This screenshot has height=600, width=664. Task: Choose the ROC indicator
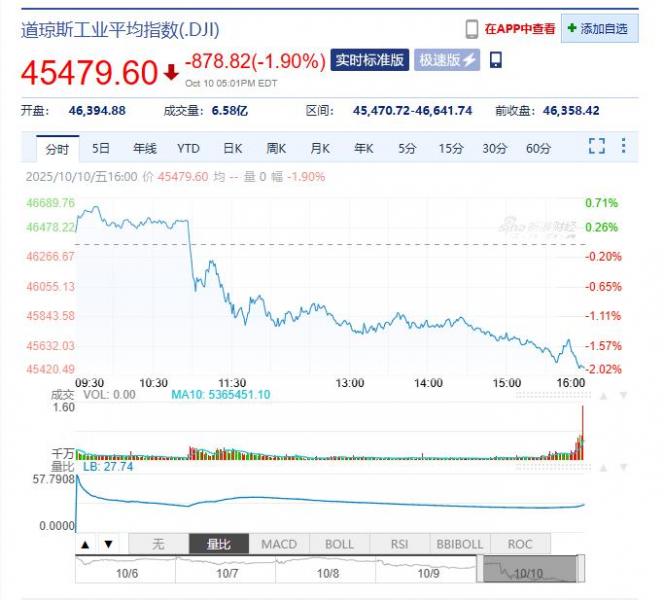(520, 544)
